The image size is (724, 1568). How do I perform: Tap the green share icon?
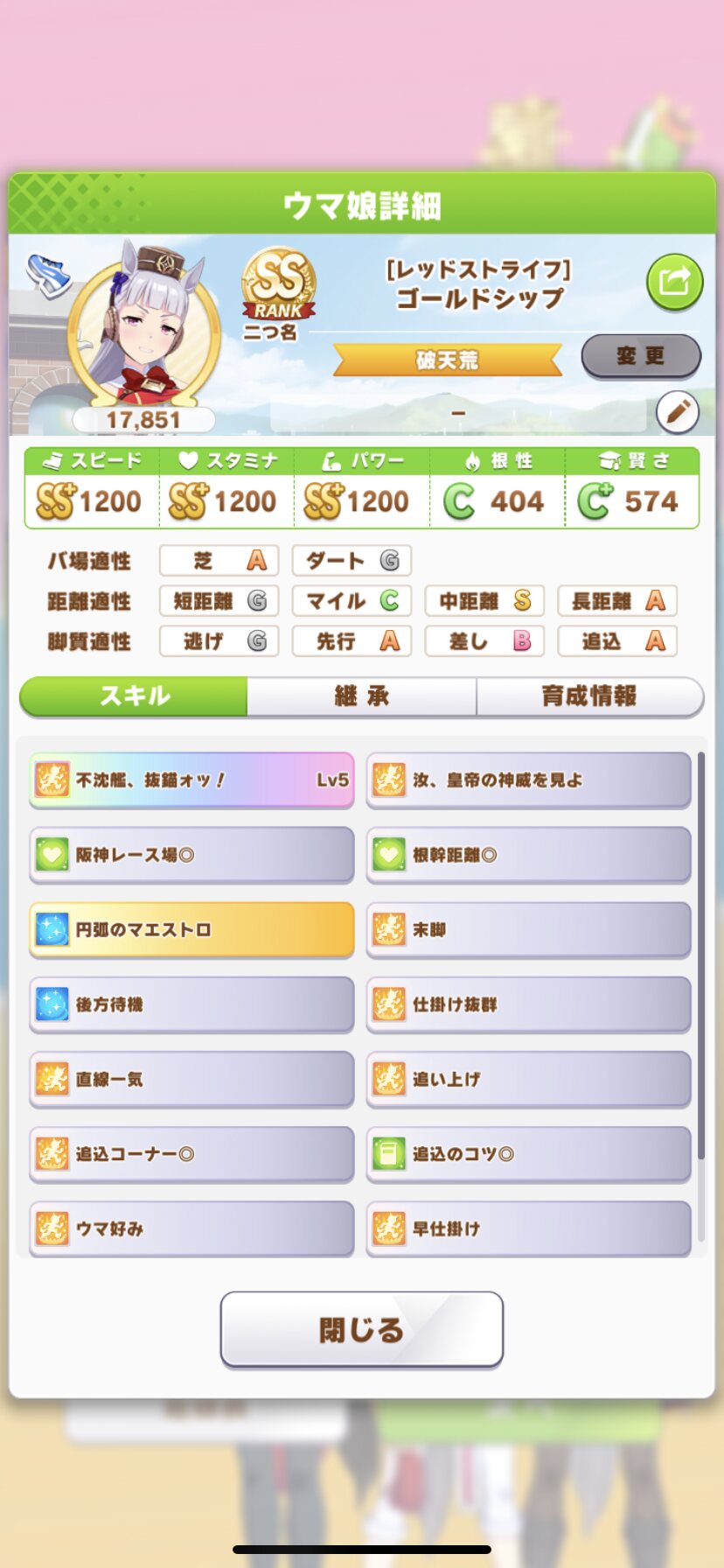[673, 282]
